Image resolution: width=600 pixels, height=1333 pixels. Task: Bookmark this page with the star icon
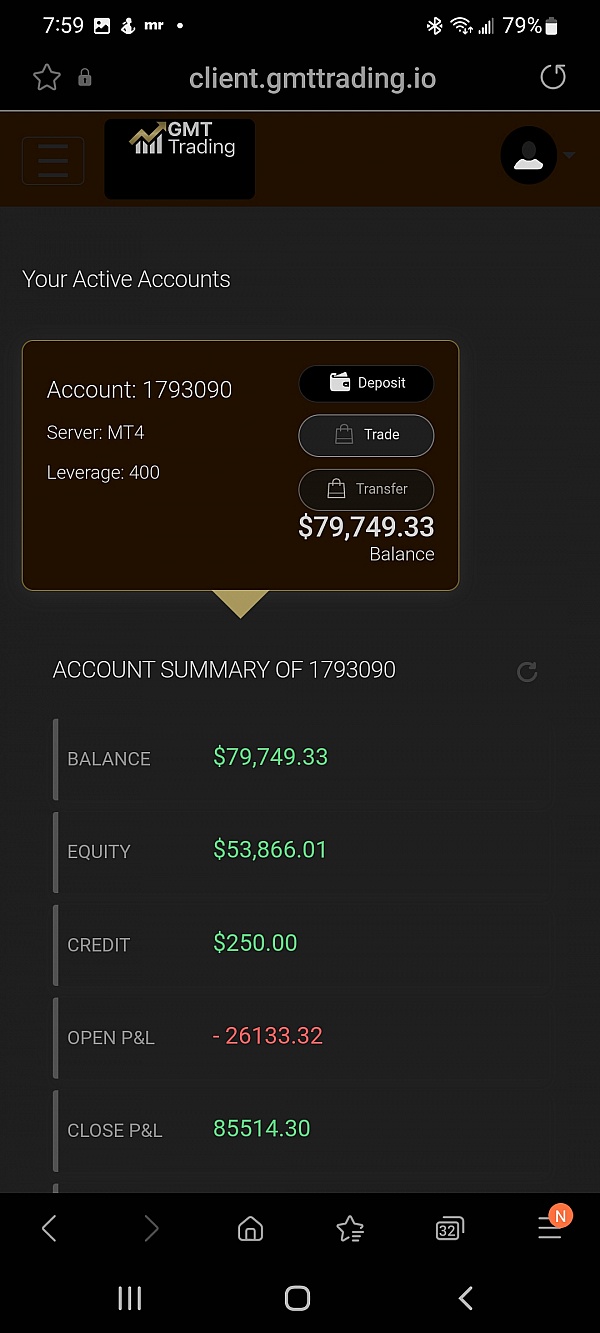coord(47,78)
